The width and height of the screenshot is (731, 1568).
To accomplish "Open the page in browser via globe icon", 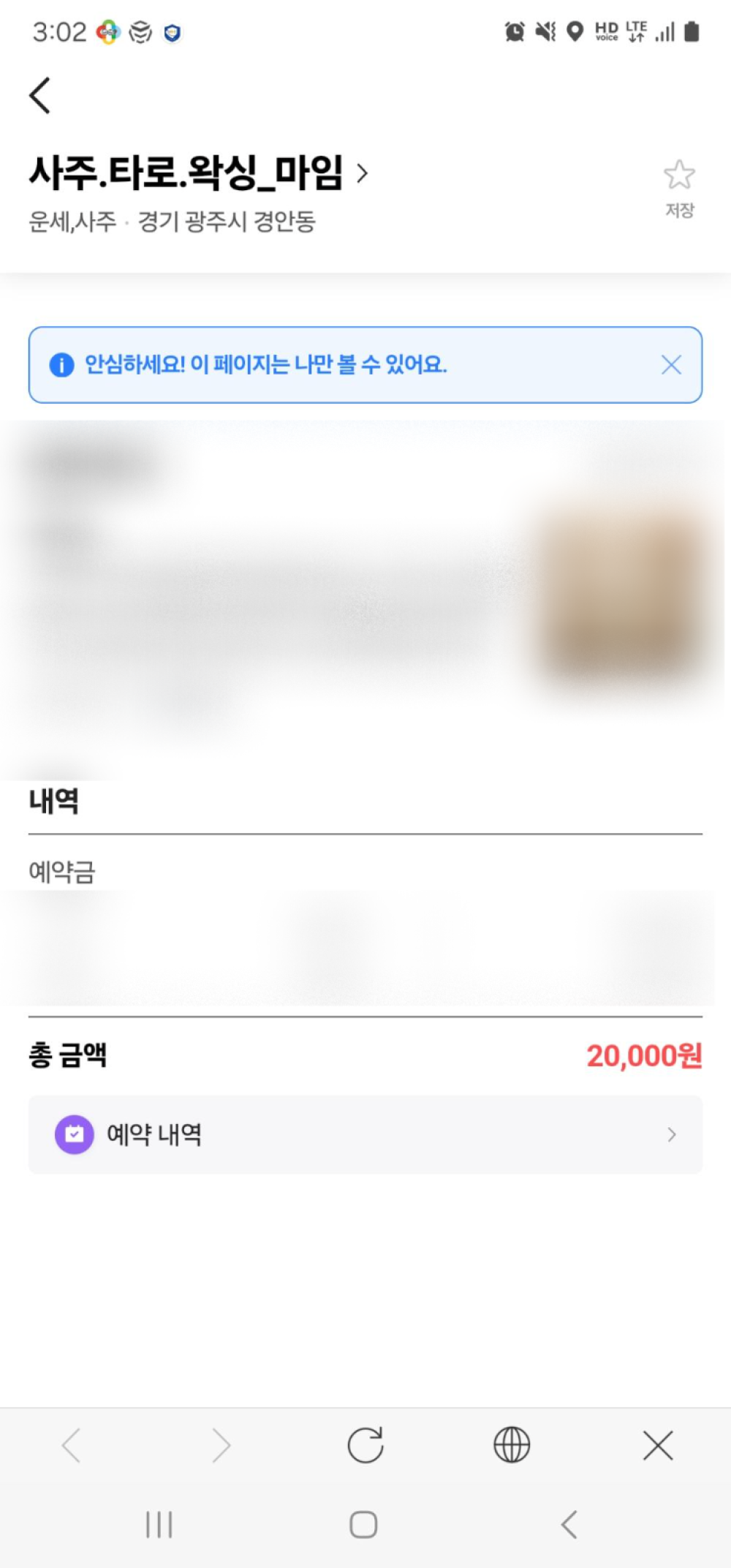I will [512, 1445].
